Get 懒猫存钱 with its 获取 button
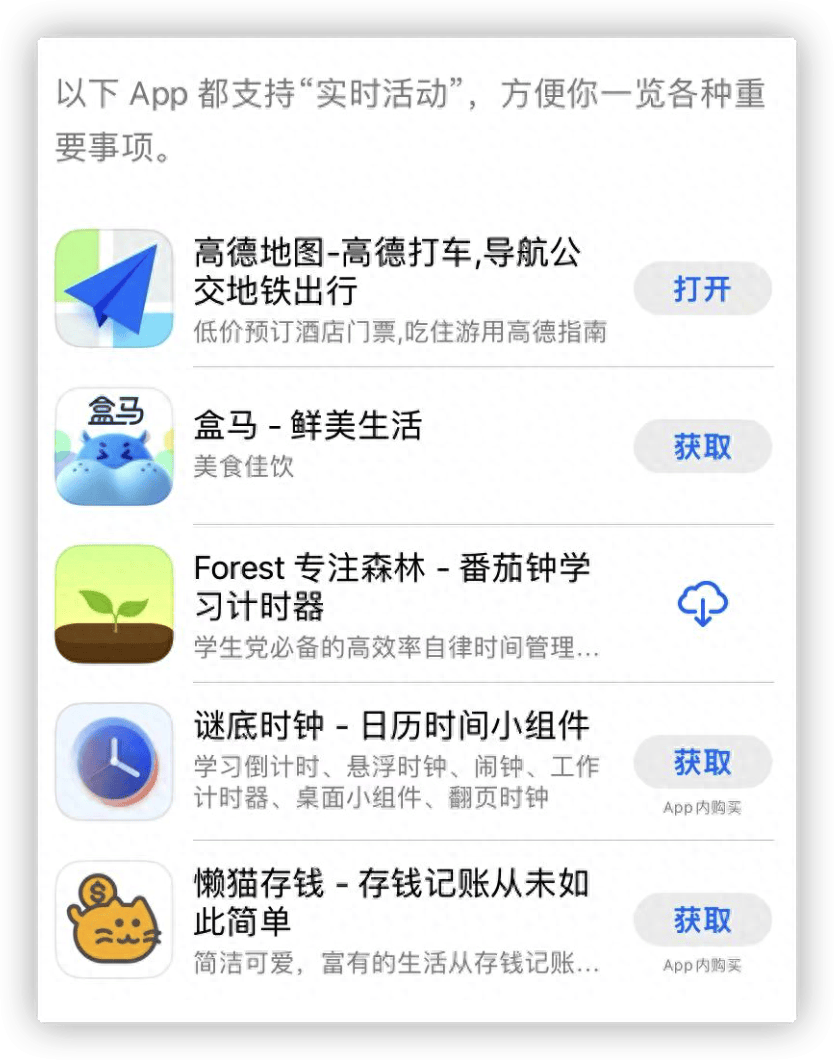Image resolution: width=834 pixels, height=1060 pixels. coord(702,920)
